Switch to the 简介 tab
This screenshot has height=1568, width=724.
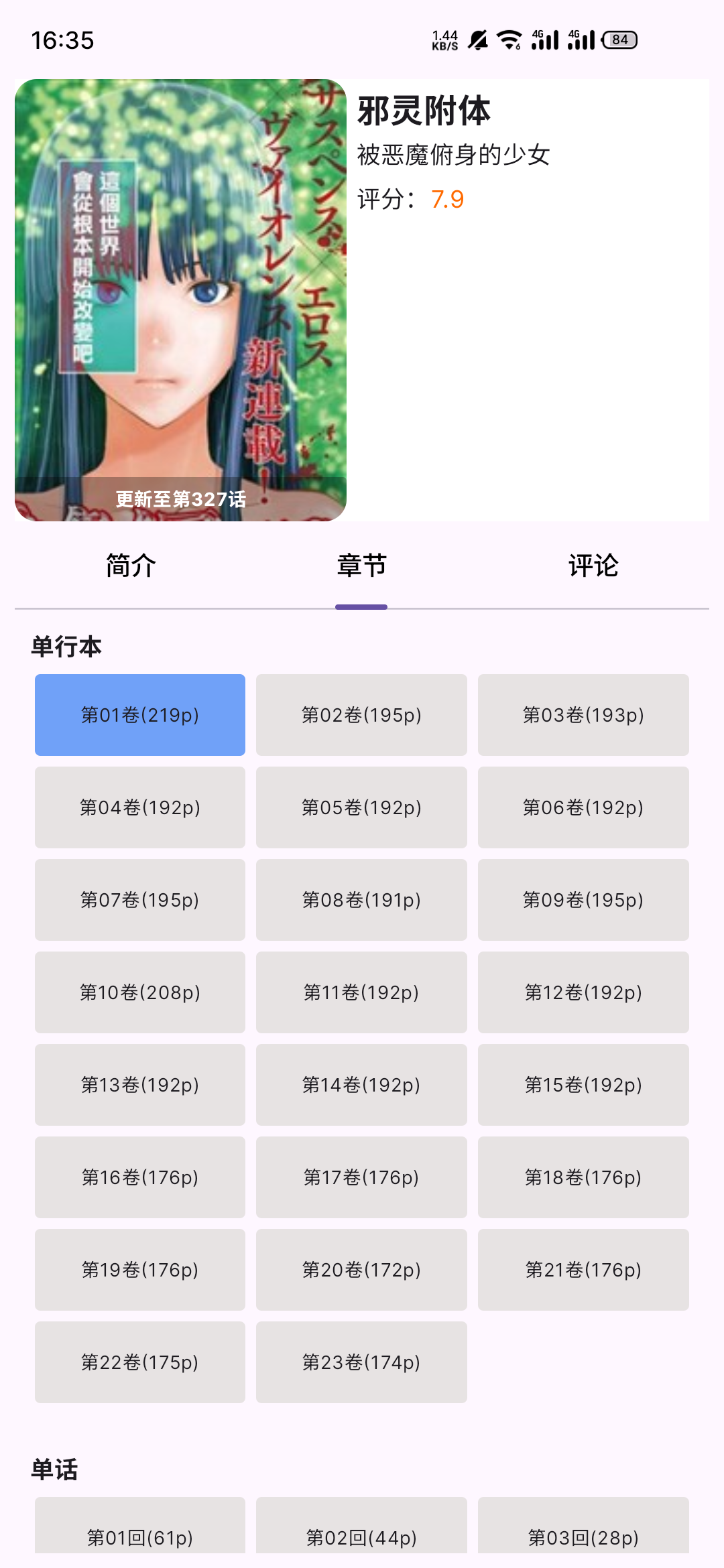131,566
